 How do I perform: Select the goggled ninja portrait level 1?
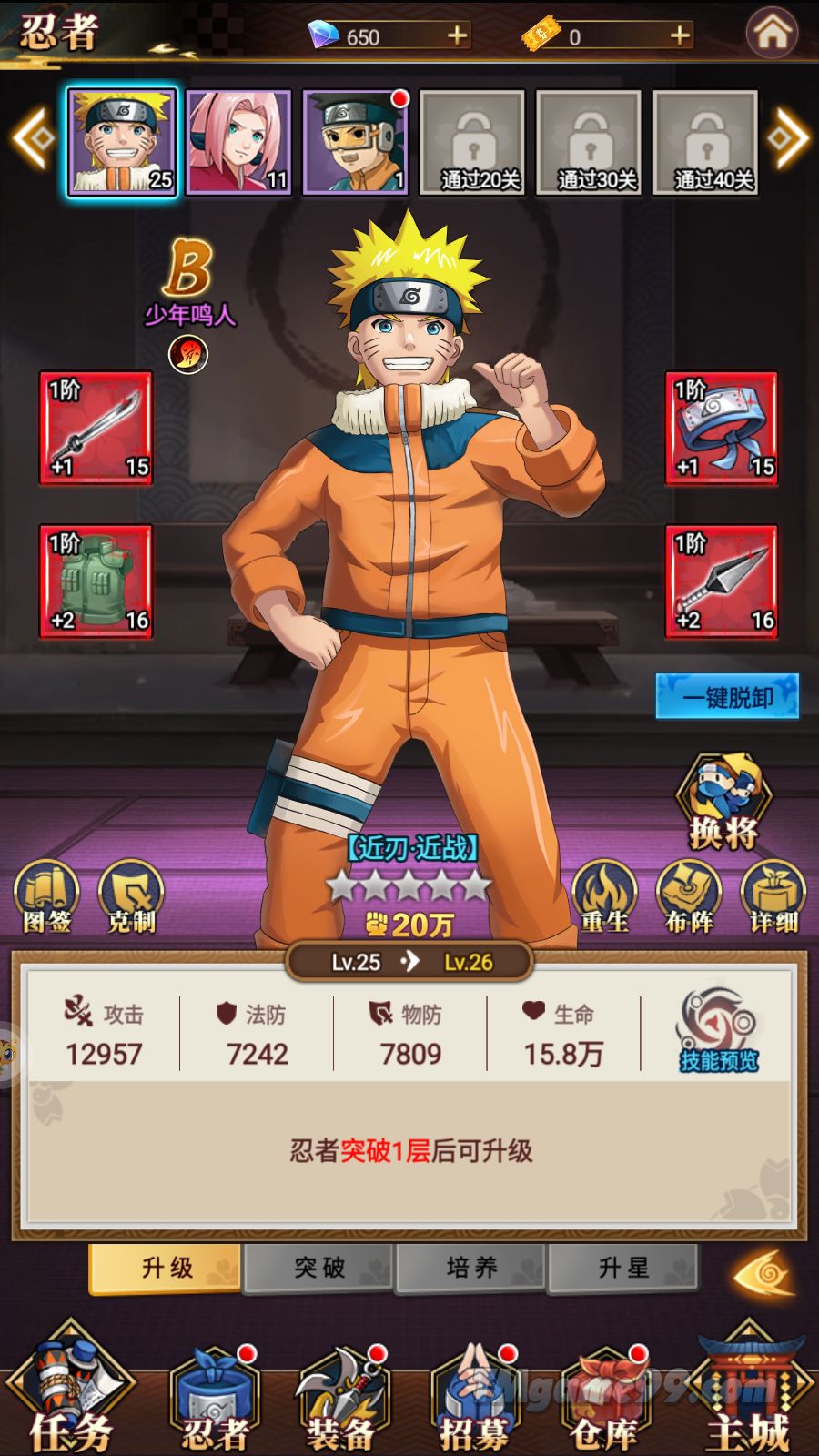355,142
